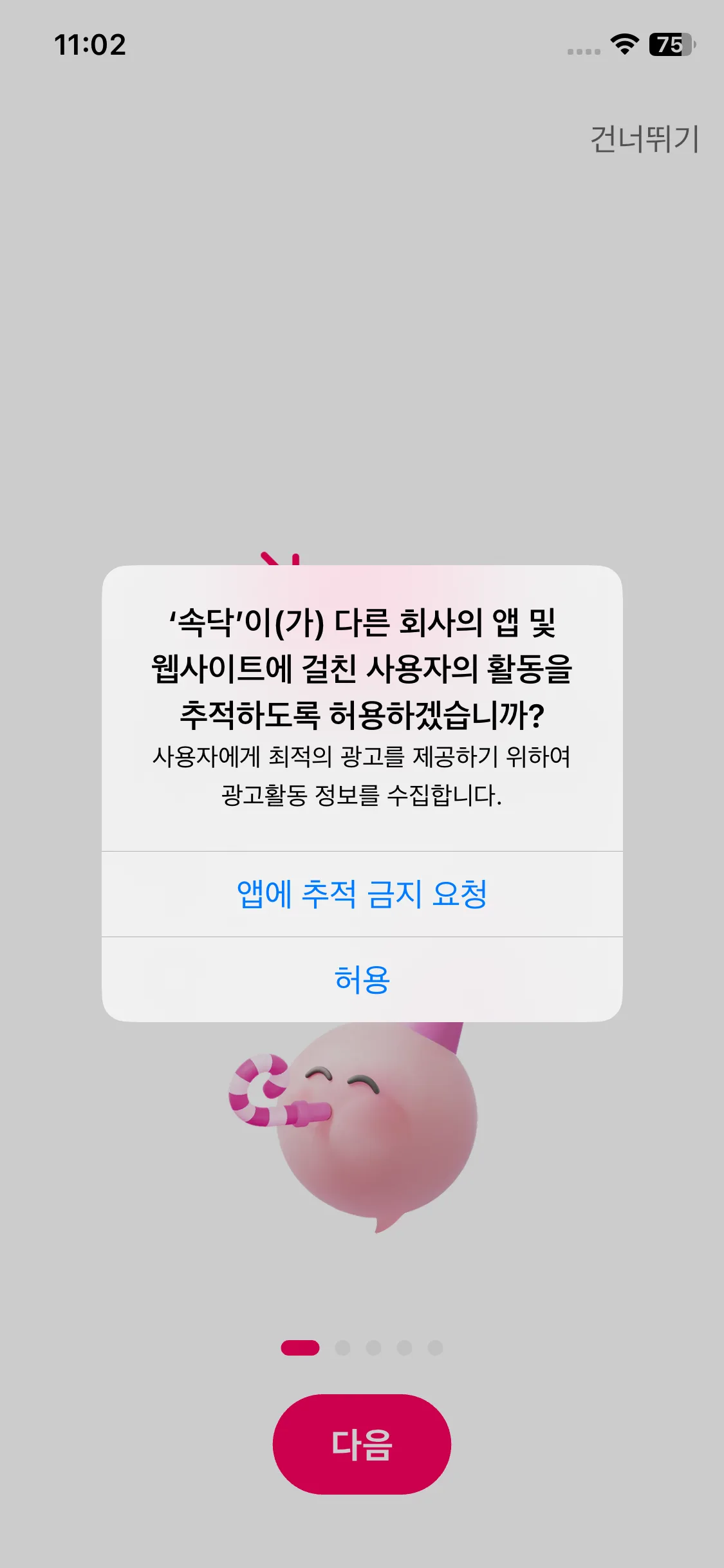
Task: Select '앱에 추적 금지 요청' in the dialog
Action: point(362,894)
